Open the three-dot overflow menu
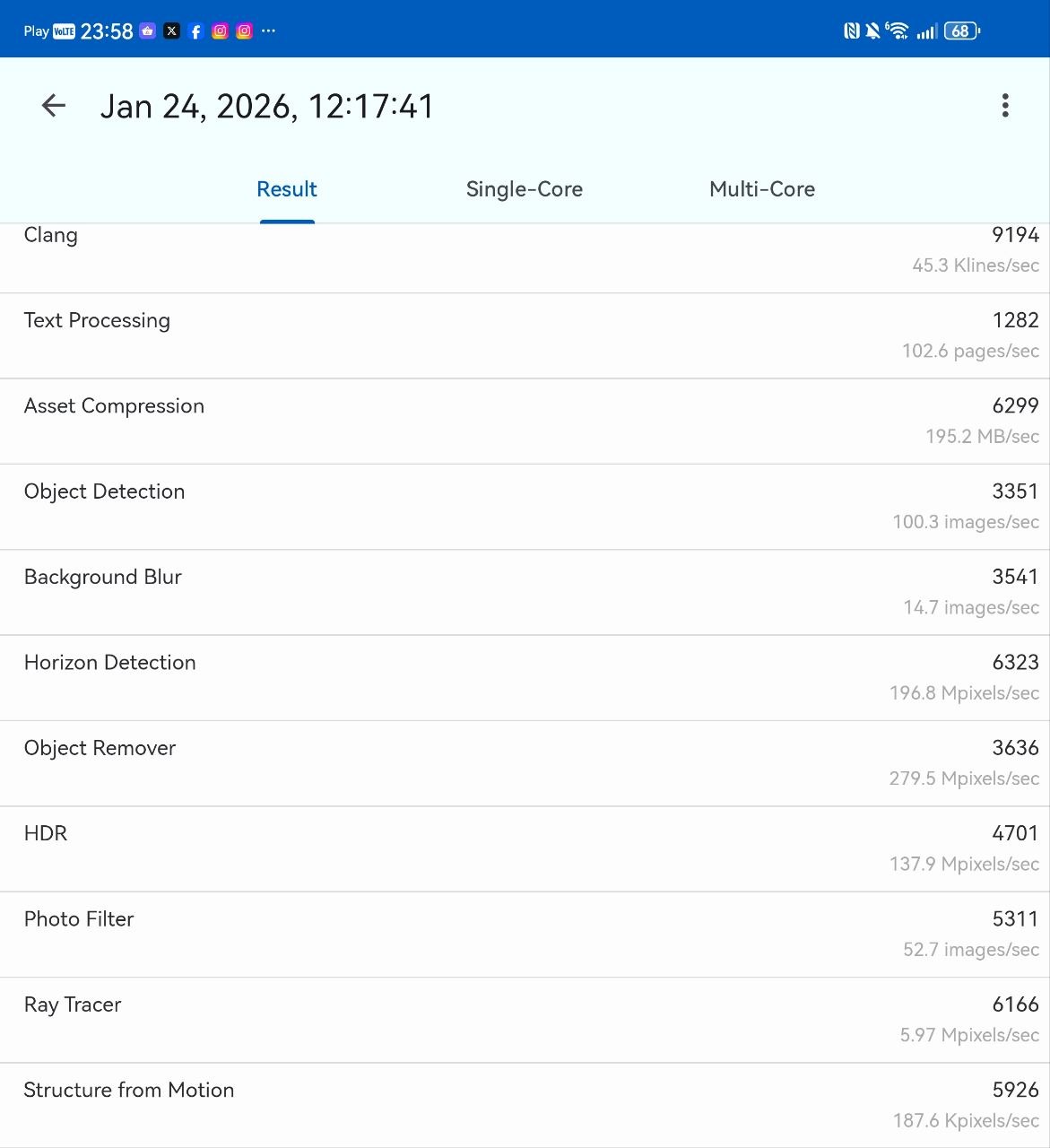This screenshot has width=1050, height=1148. click(1005, 106)
